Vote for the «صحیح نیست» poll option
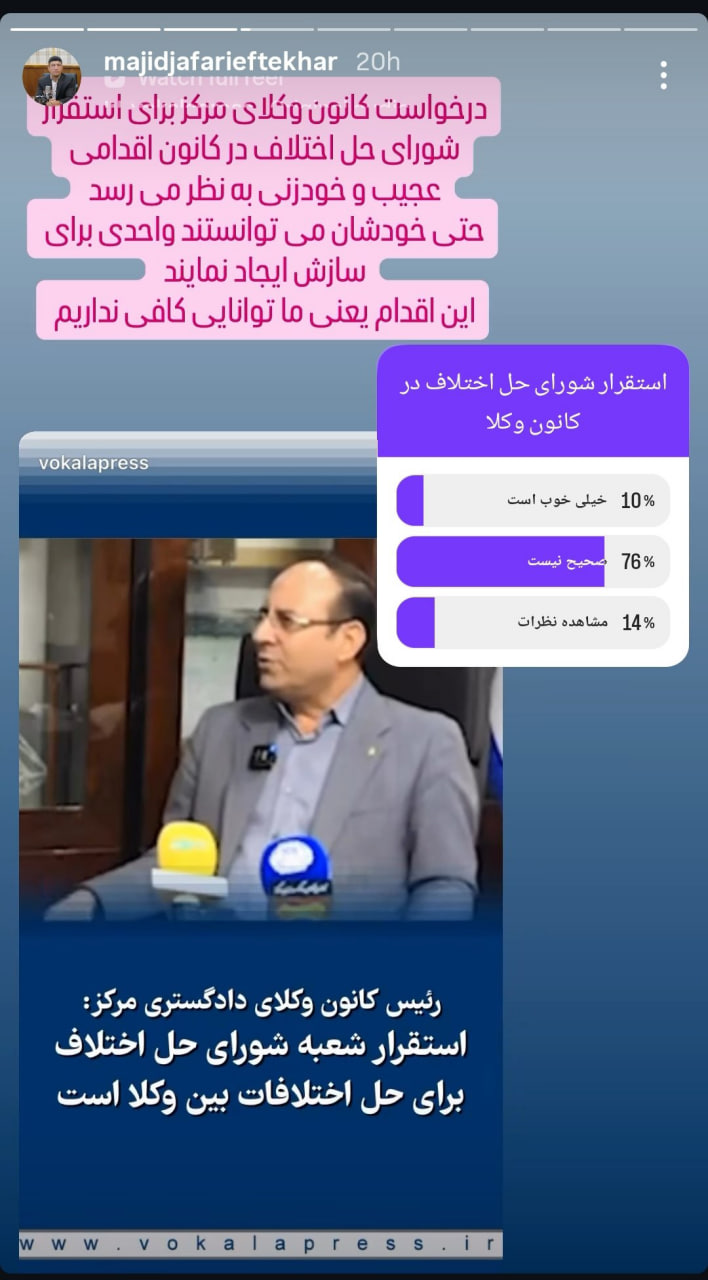Viewport: 708px width, 1280px height. point(533,561)
